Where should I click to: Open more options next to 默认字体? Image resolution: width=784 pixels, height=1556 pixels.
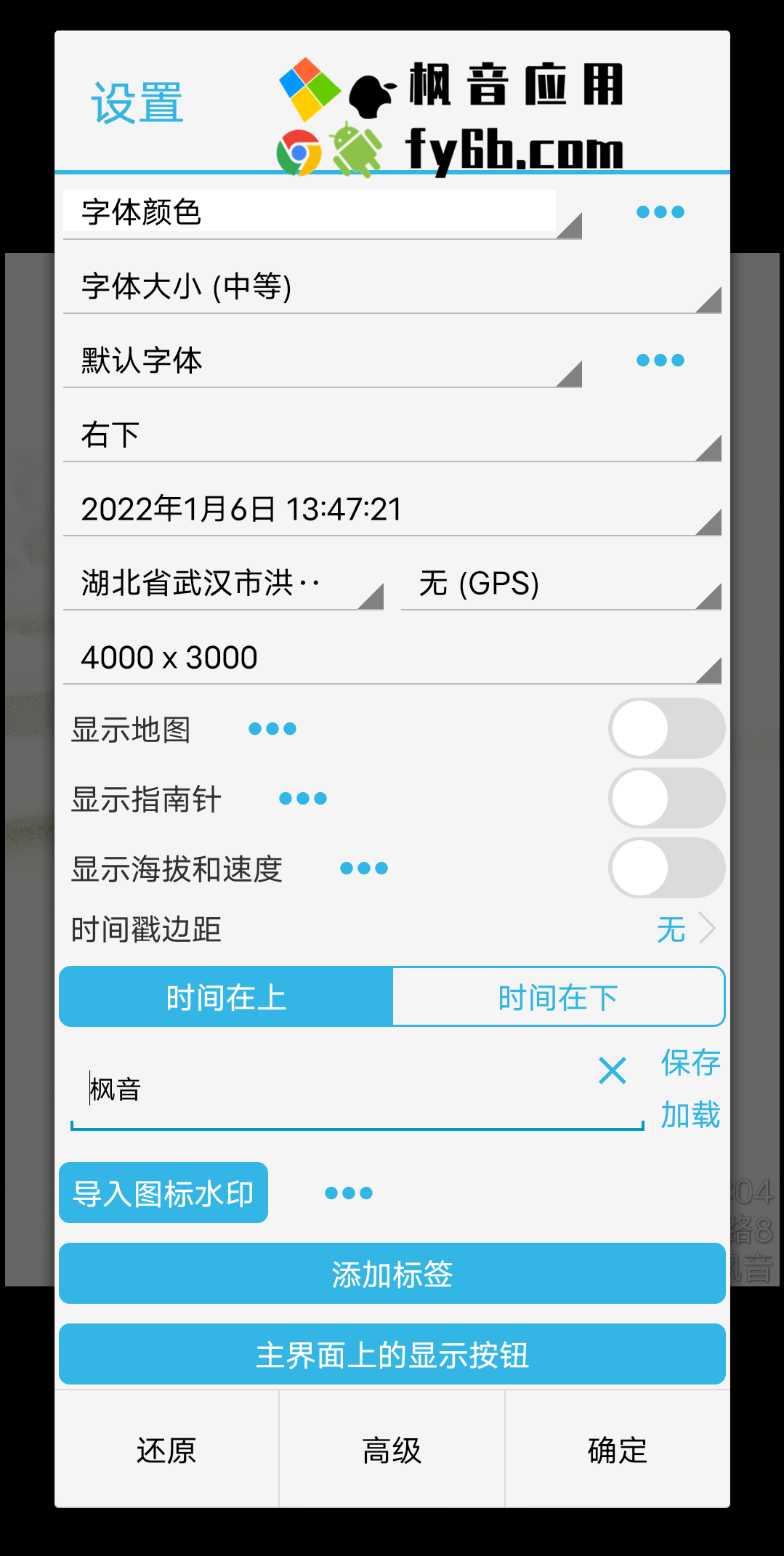tap(660, 360)
